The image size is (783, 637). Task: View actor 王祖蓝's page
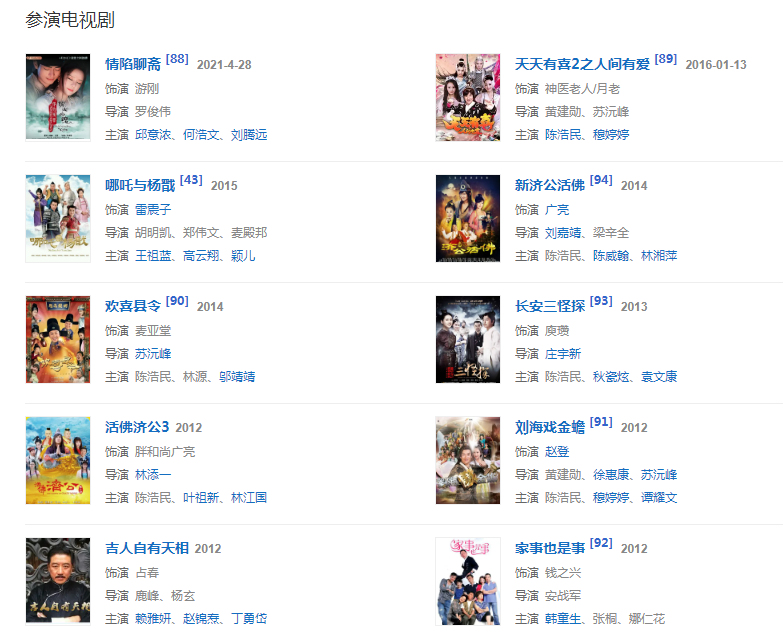[154, 256]
